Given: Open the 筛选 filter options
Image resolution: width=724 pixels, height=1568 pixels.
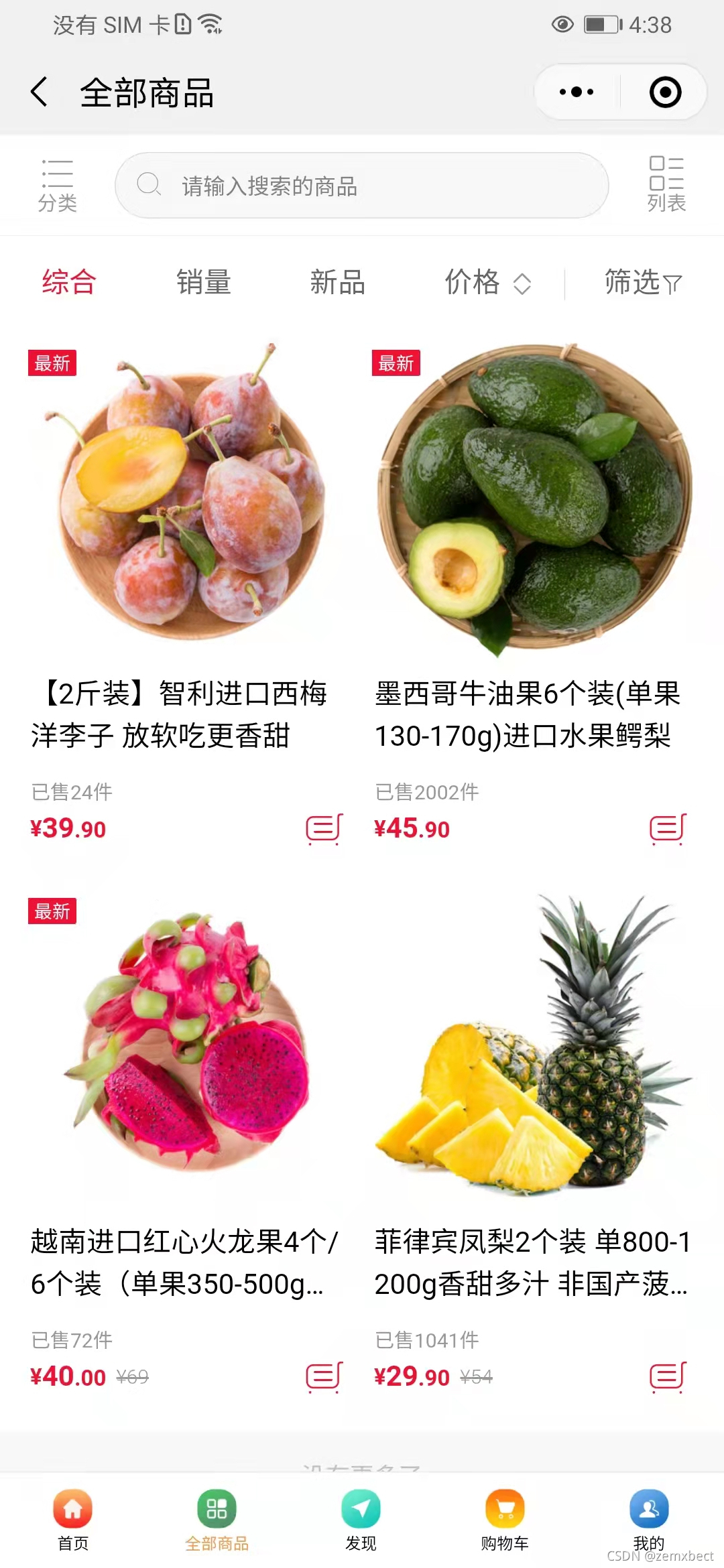Looking at the screenshot, I should [642, 282].
